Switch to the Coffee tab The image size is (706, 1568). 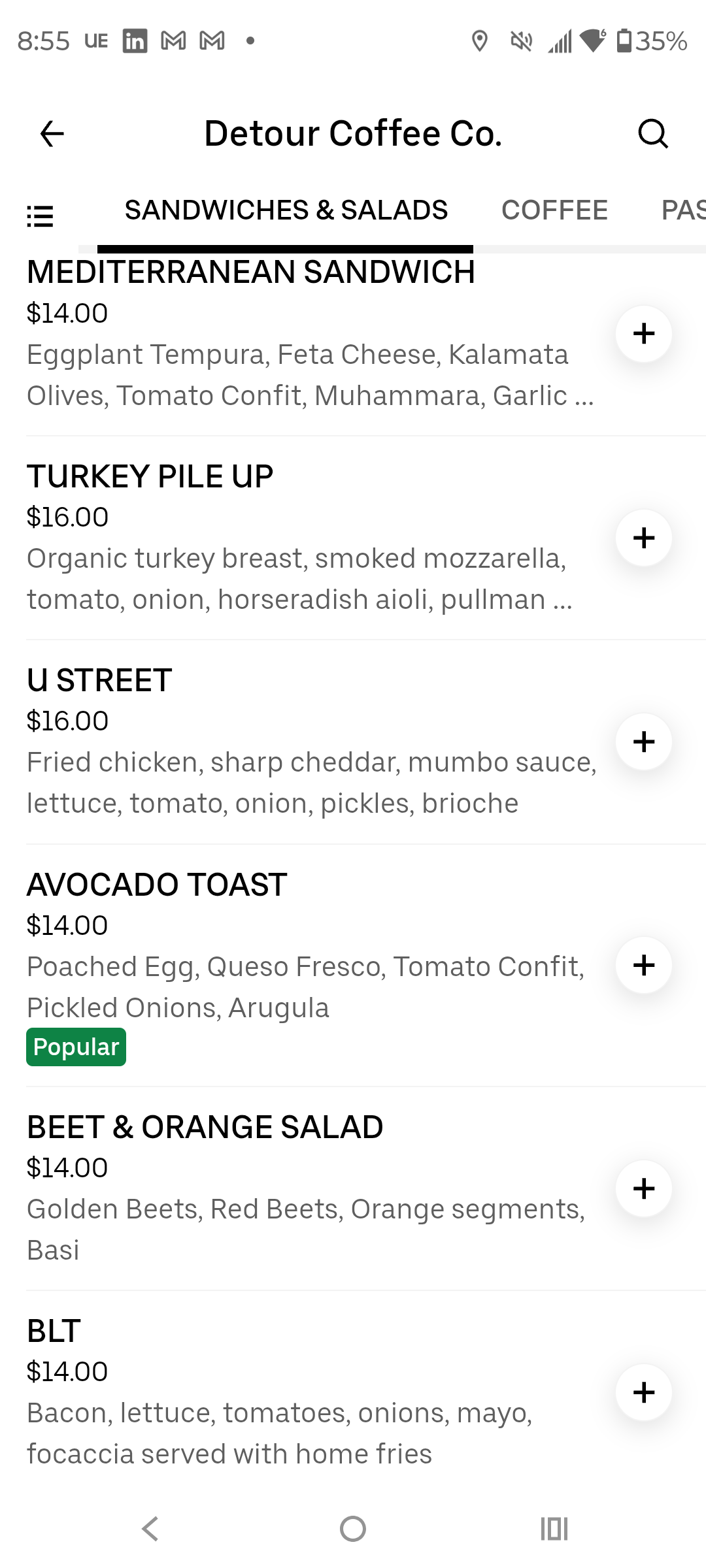tap(554, 210)
